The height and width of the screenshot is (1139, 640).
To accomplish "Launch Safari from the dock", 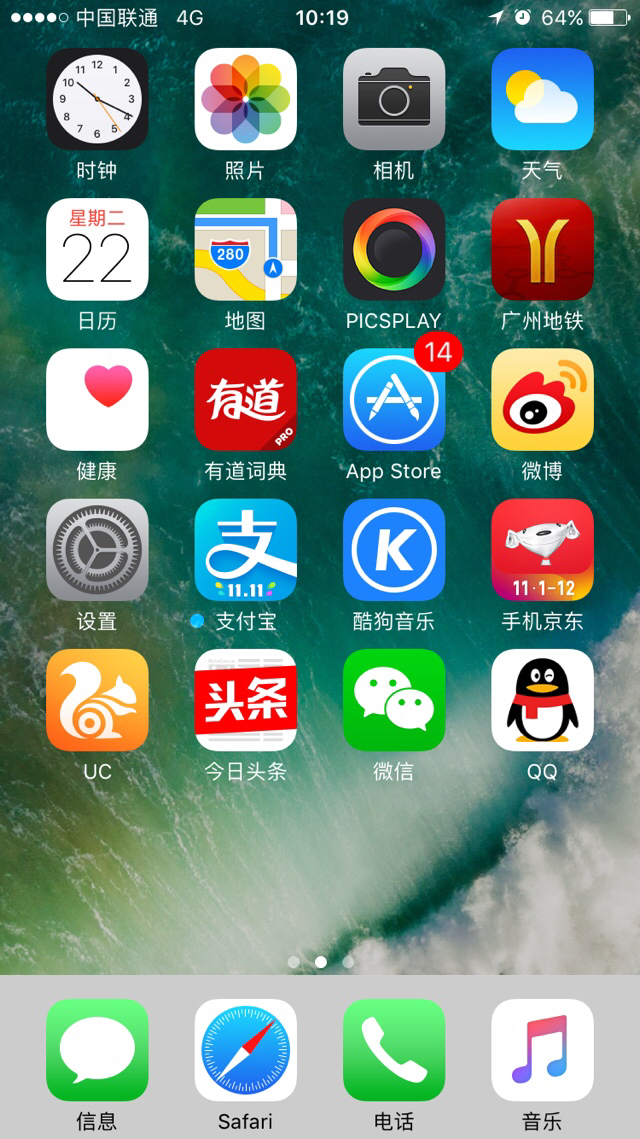I will click(x=245, y=1049).
